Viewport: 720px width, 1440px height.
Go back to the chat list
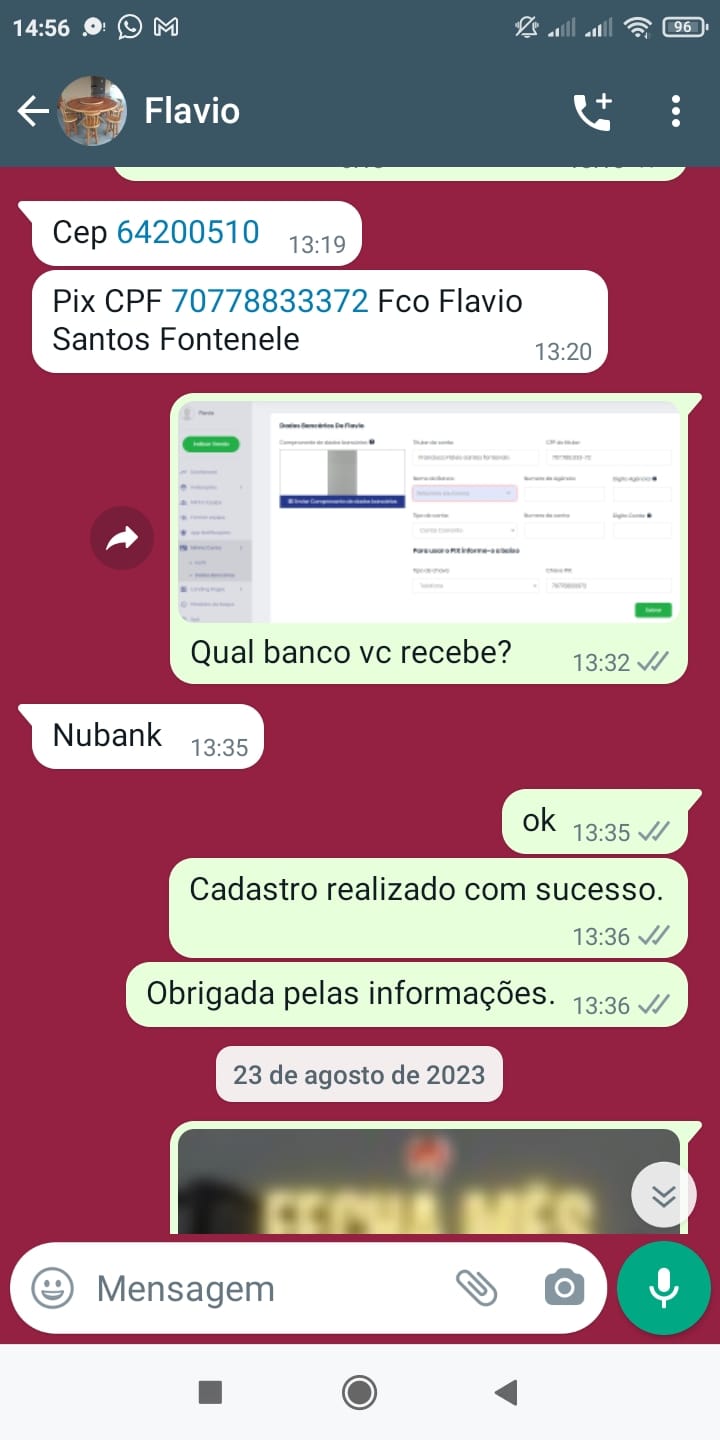(33, 111)
